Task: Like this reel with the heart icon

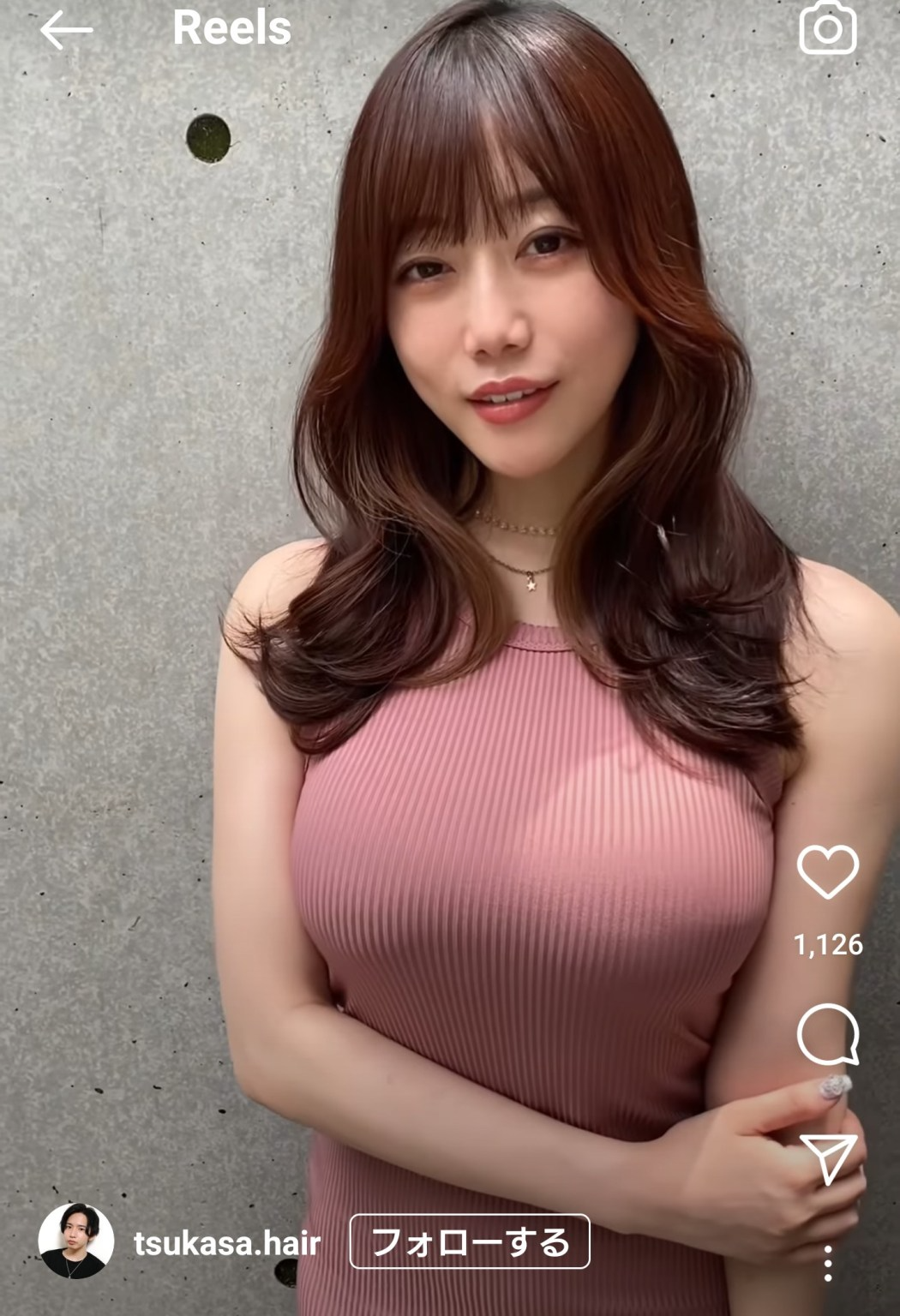Action: (x=827, y=871)
